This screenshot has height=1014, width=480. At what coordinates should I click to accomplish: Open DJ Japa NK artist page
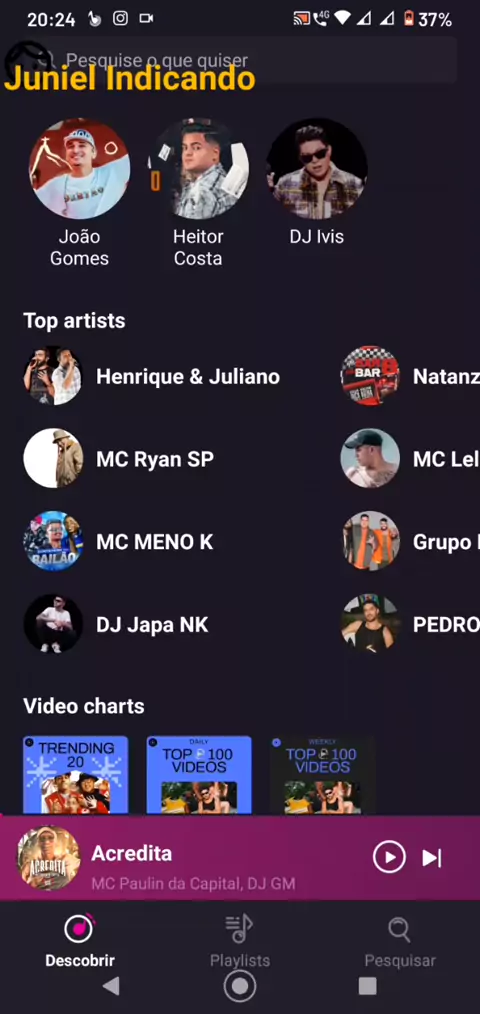(116, 624)
